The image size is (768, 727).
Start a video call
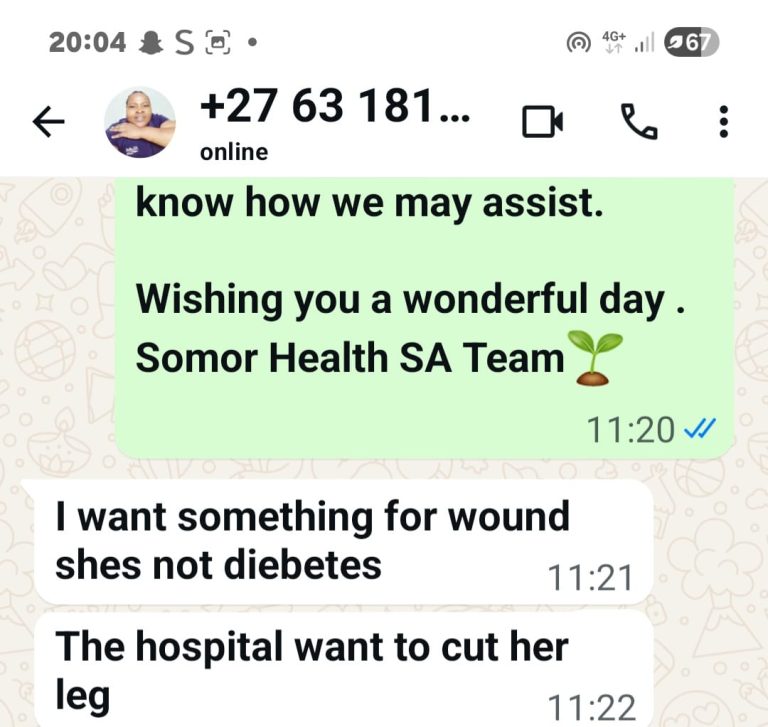point(542,122)
